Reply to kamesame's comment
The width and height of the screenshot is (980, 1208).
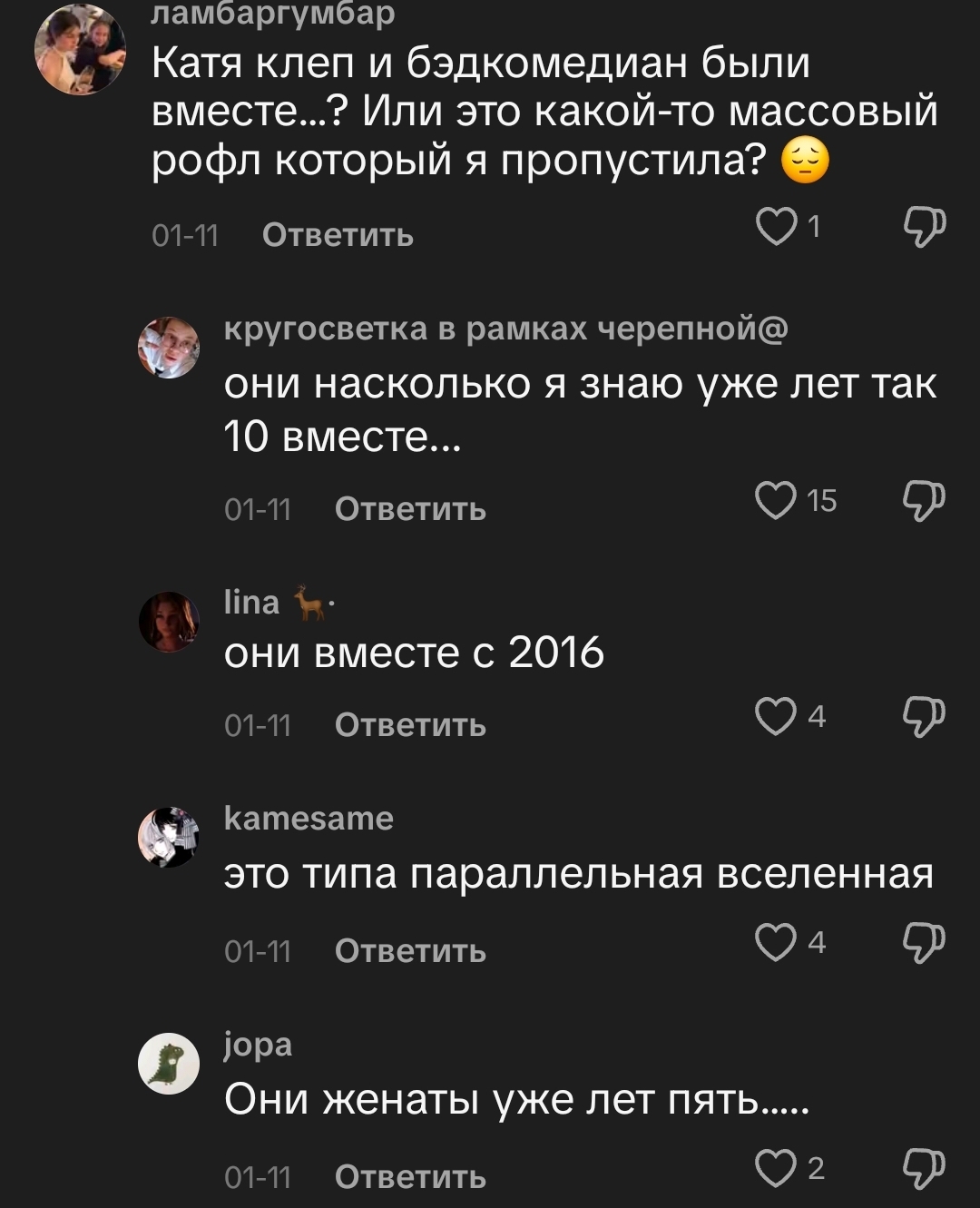tap(410, 952)
